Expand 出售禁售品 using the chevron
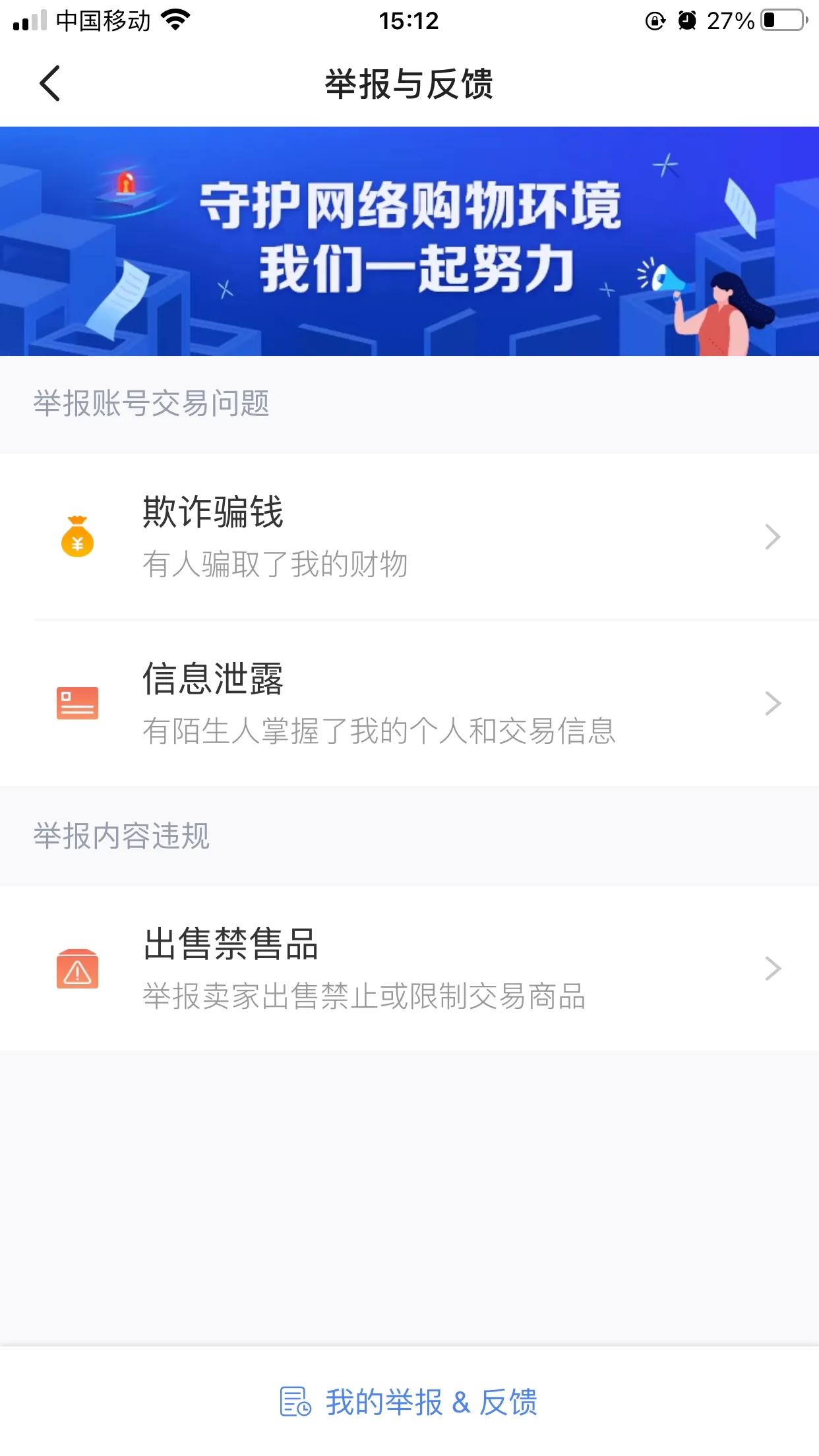This screenshot has width=819, height=1456. (772, 968)
